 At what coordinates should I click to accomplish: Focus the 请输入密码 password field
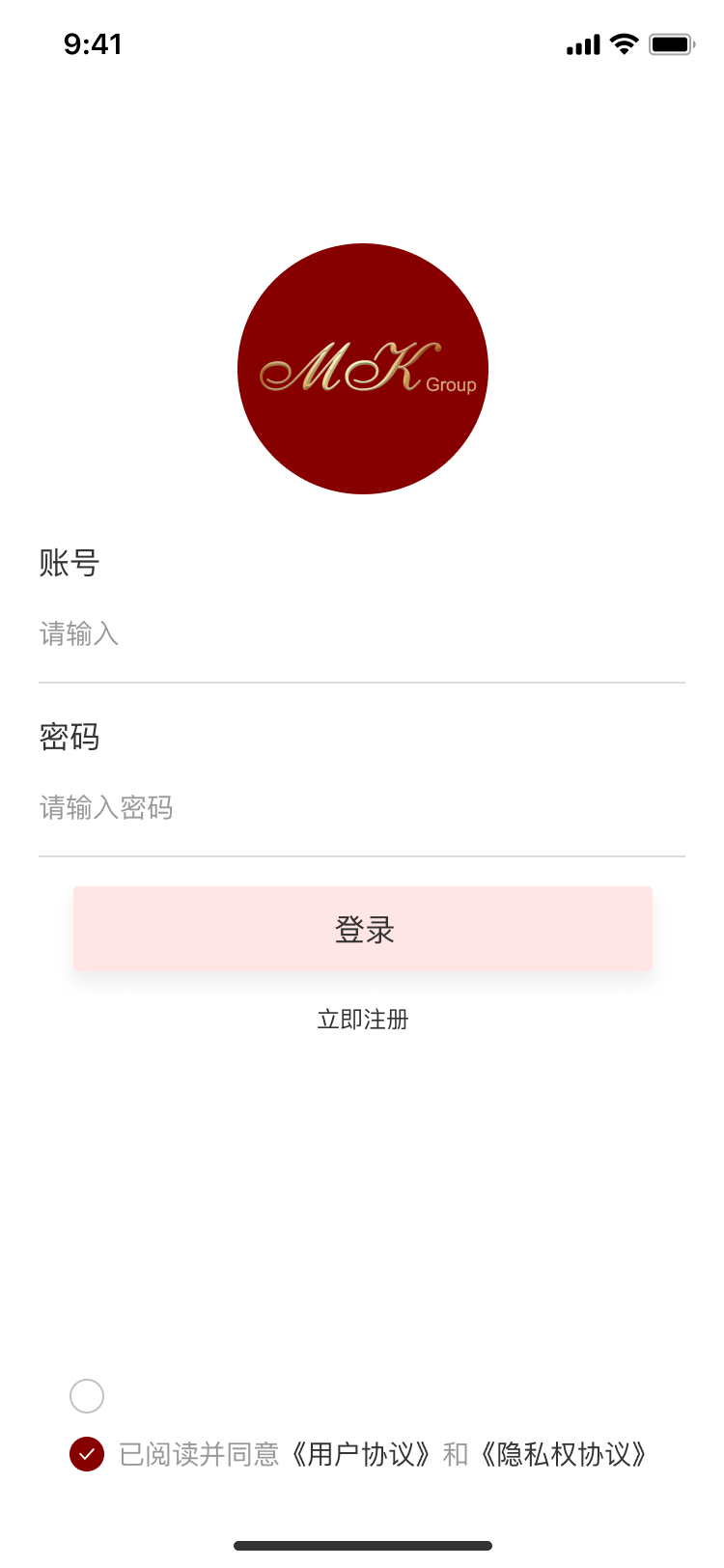click(361, 808)
